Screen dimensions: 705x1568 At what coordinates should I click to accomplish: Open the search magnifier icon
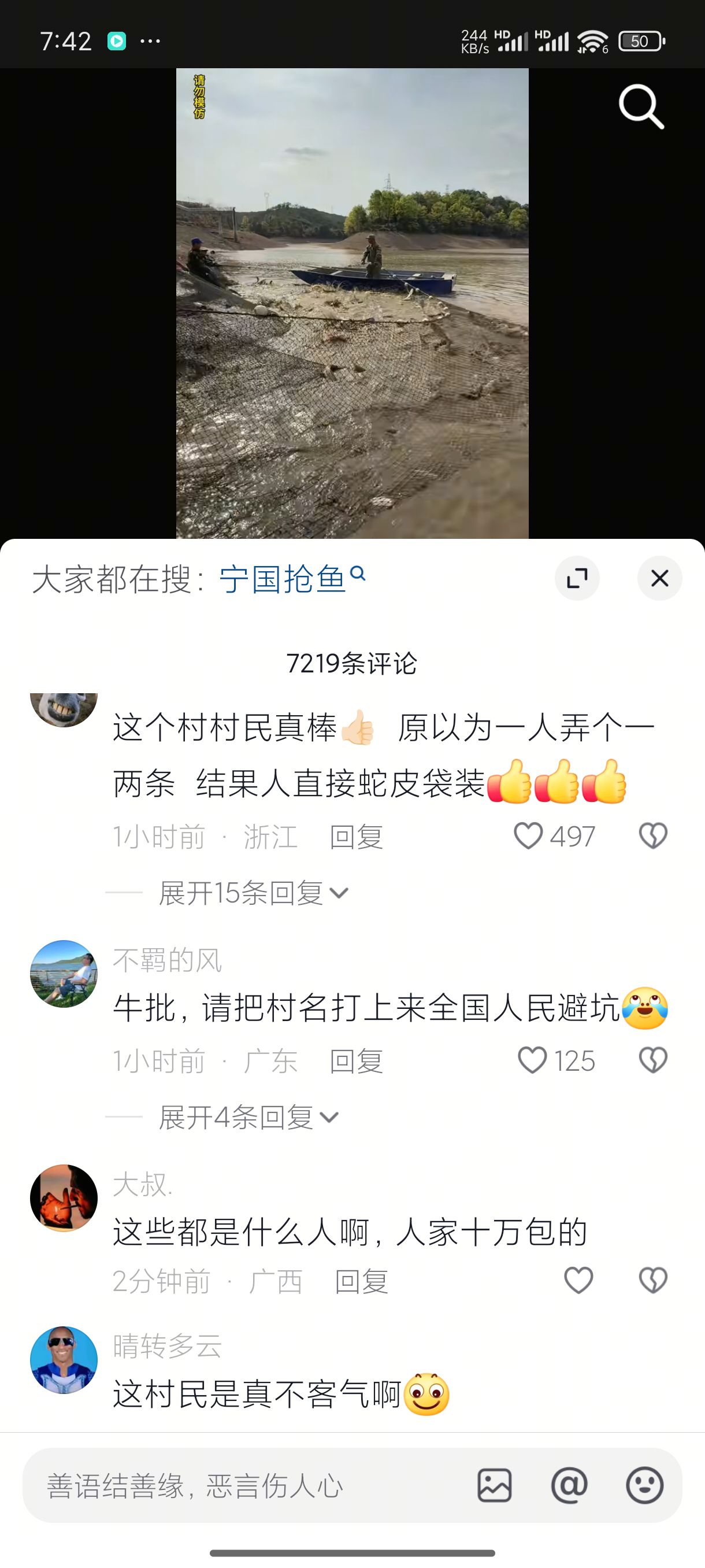[x=641, y=107]
